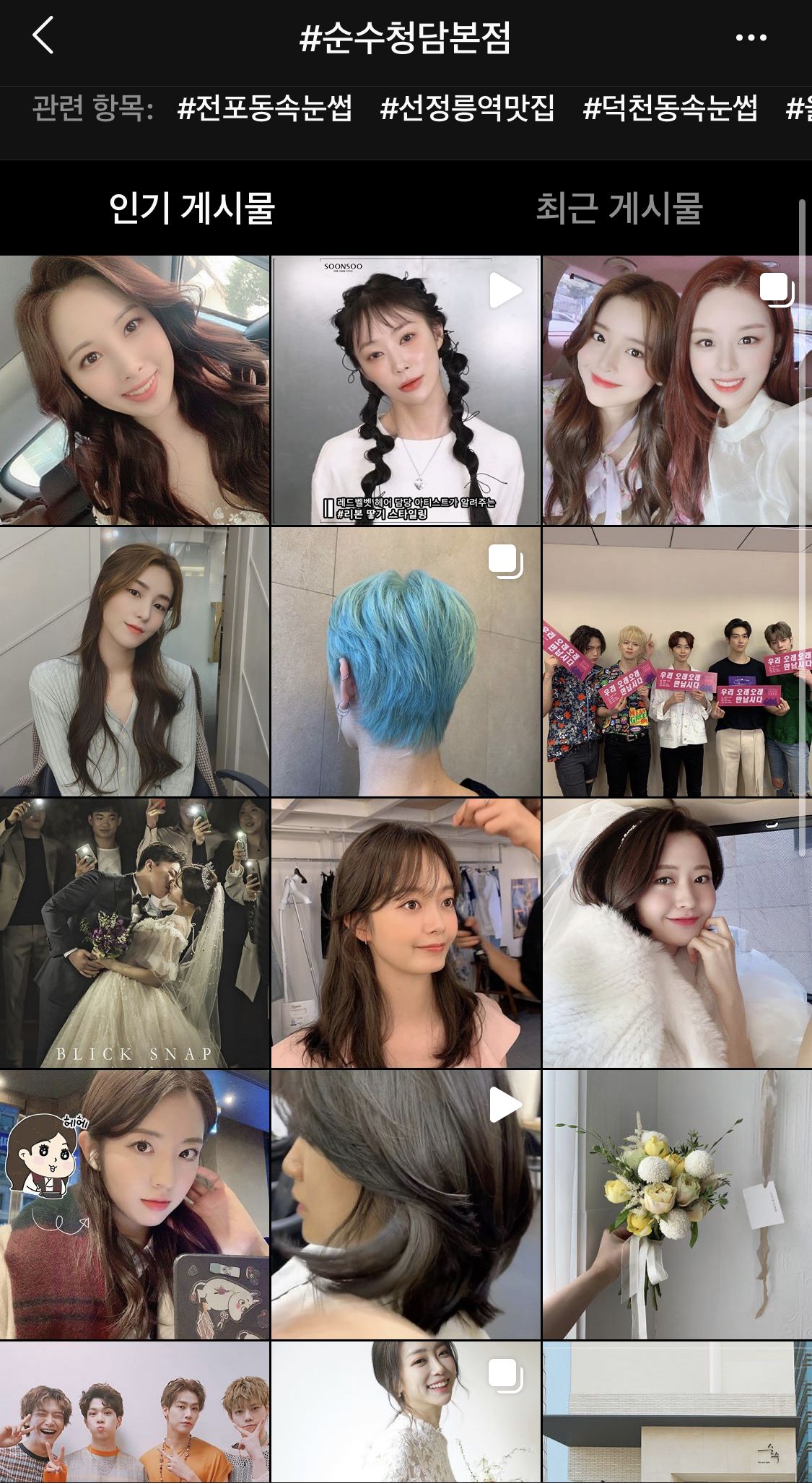Viewport: 812px width, 1483px height.
Task: Open the post with 헤헤 cartoon sticker
Action: 134,1204
